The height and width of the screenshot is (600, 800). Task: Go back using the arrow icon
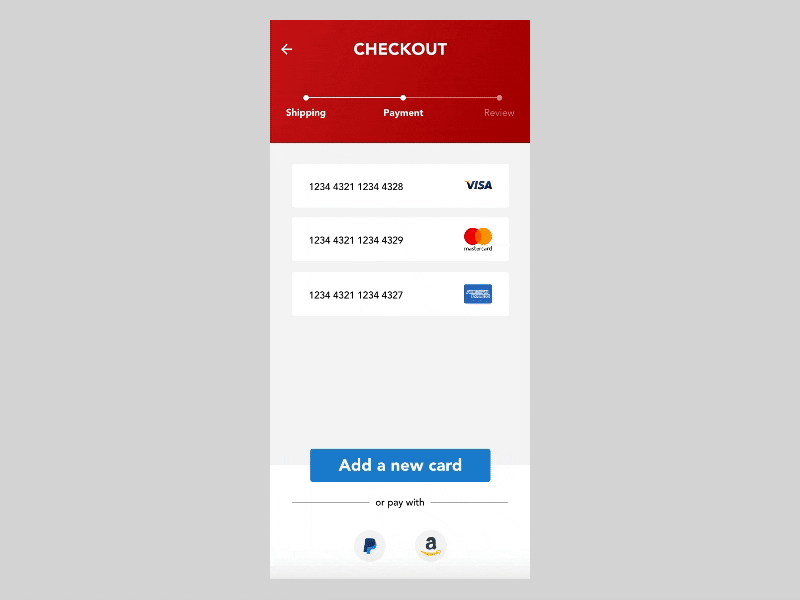pyautogui.click(x=287, y=49)
